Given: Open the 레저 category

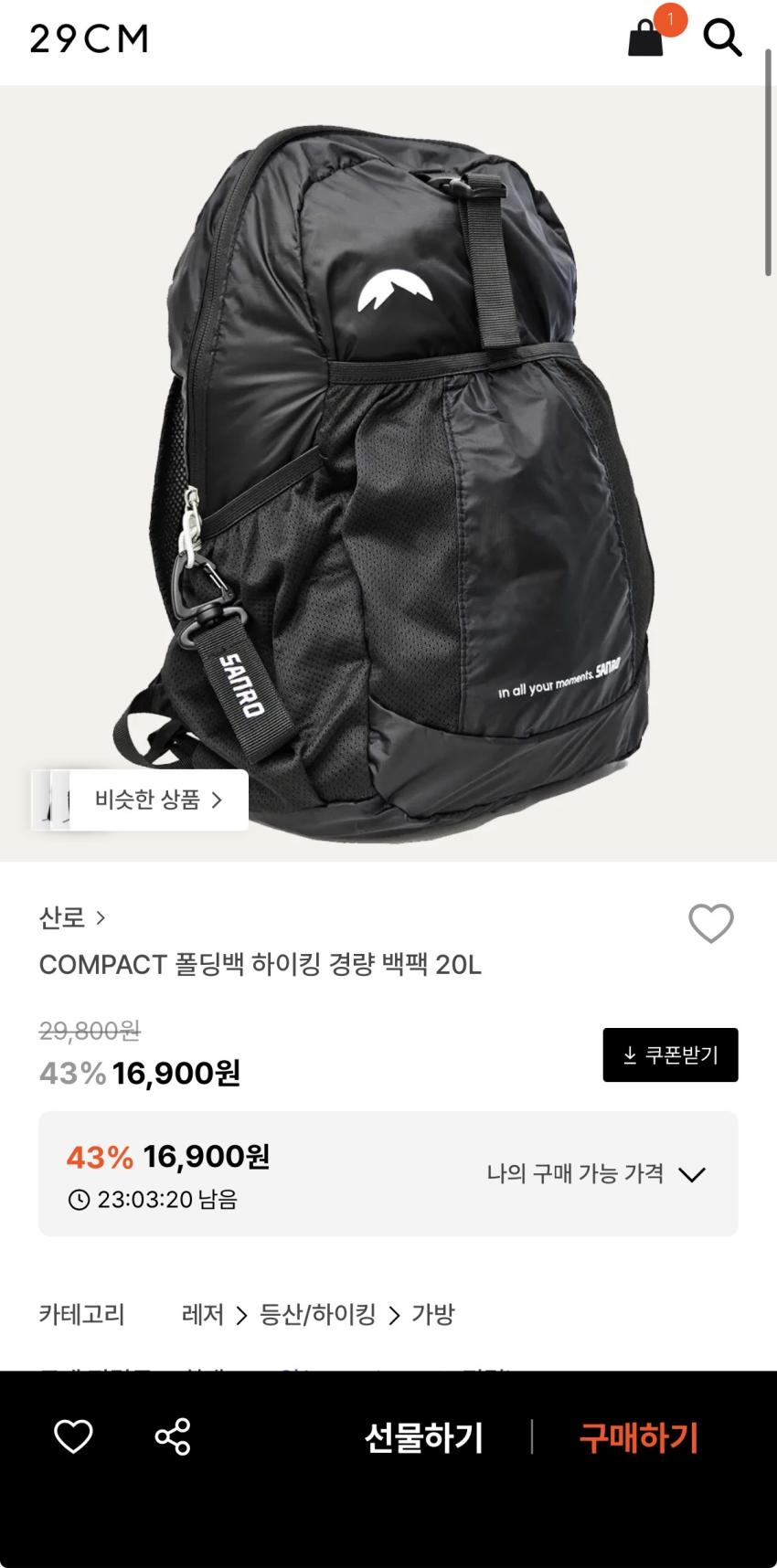Looking at the screenshot, I should pos(203,1315).
